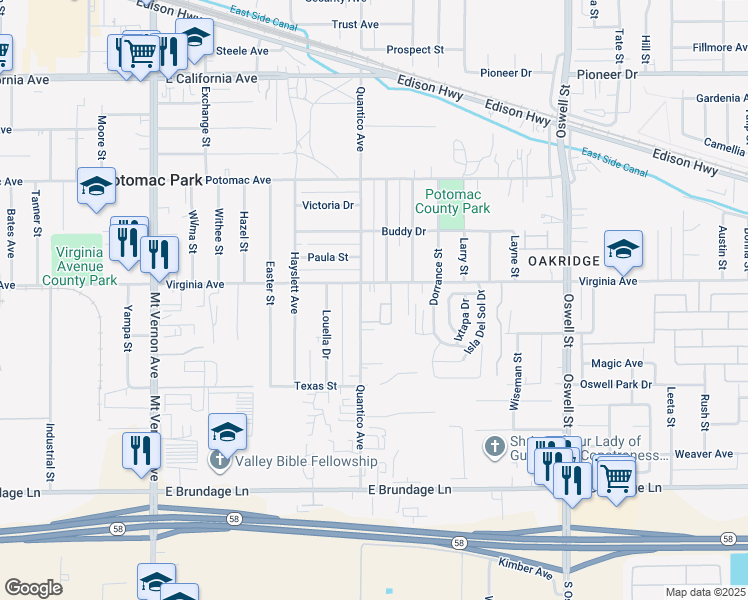
Task: Open the restaurant marker on Mt Vernon Ave near E Brundage Ln
Action: [x=141, y=453]
